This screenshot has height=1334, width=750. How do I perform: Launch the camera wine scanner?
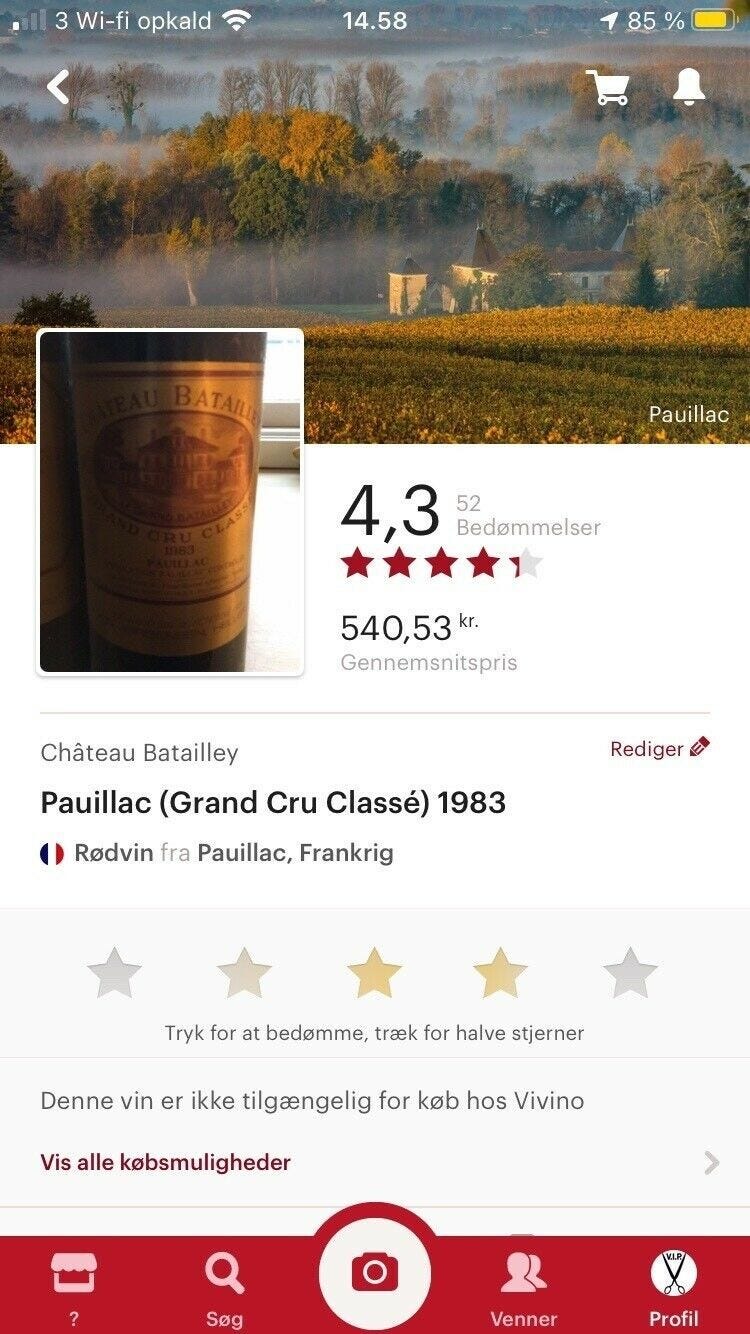point(375,1273)
